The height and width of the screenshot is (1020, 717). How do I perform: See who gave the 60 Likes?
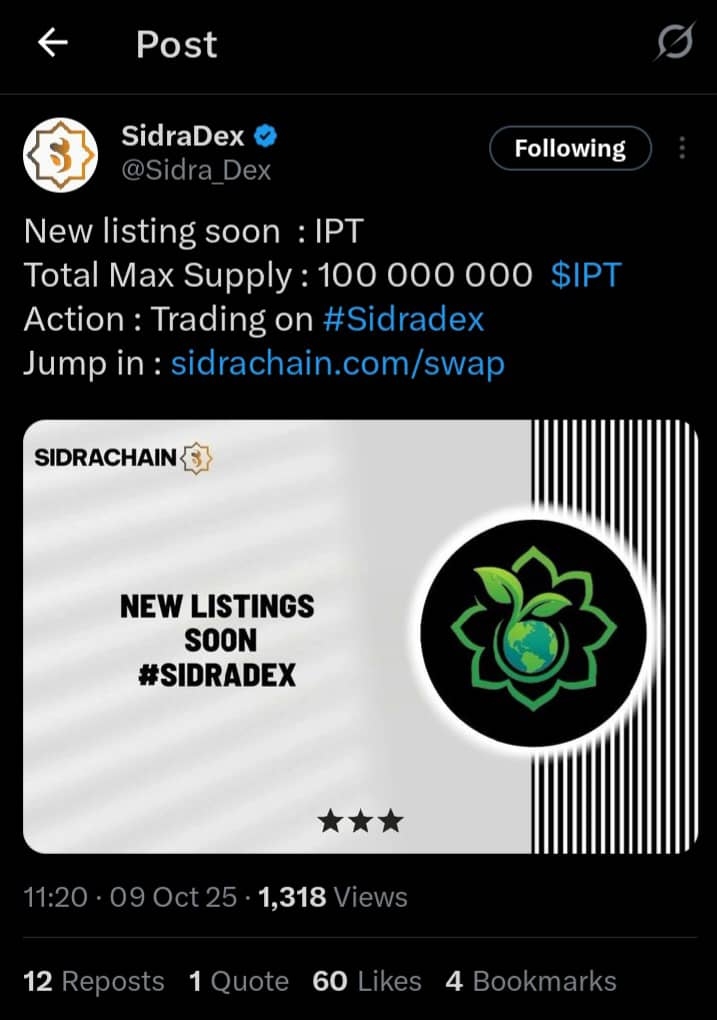367,981
